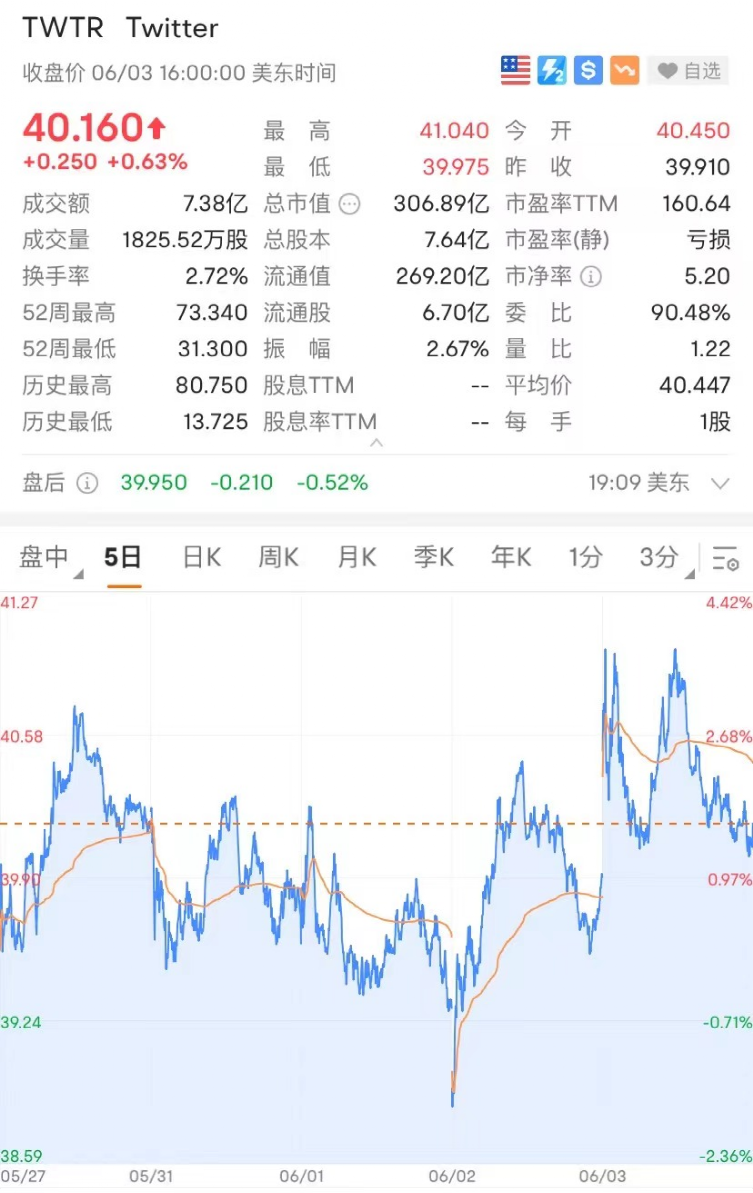Viewport: 753px width, 1193px height.
Task: Open the 3分 chart interval
Action: coord(660,557)
